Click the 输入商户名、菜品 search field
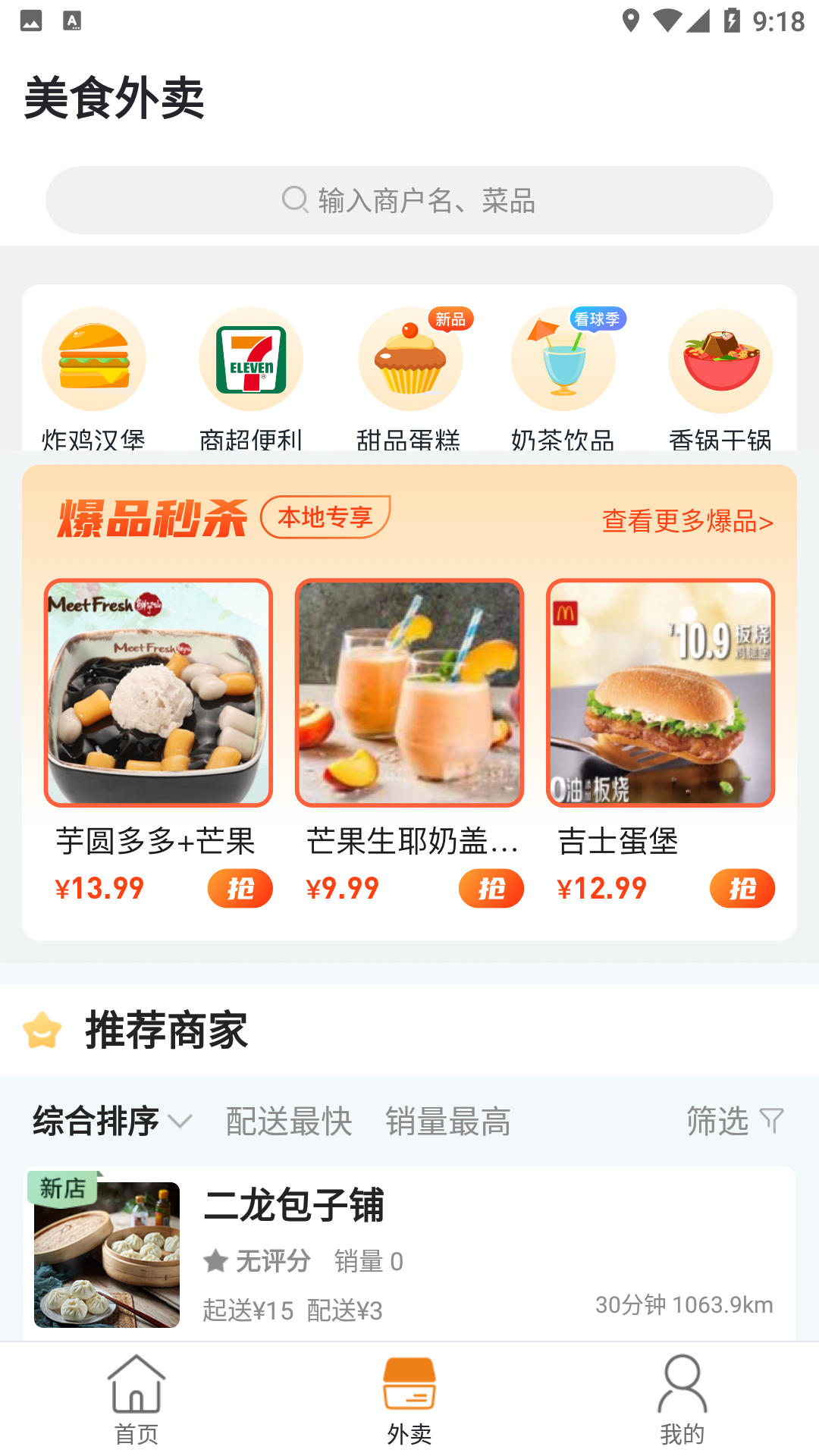Viewport: 819px width, 1456px height. [x=409, y=199]
